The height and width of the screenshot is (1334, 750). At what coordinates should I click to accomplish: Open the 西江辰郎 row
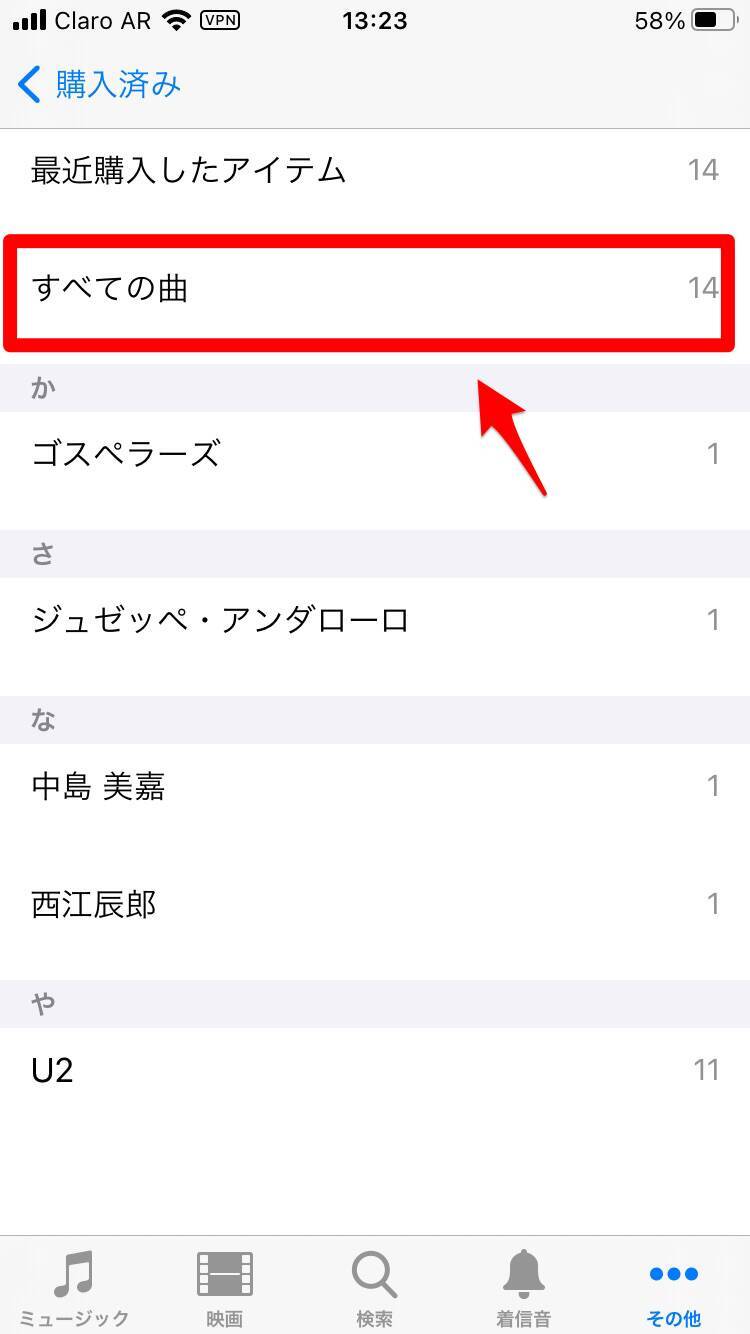point(375,905)
